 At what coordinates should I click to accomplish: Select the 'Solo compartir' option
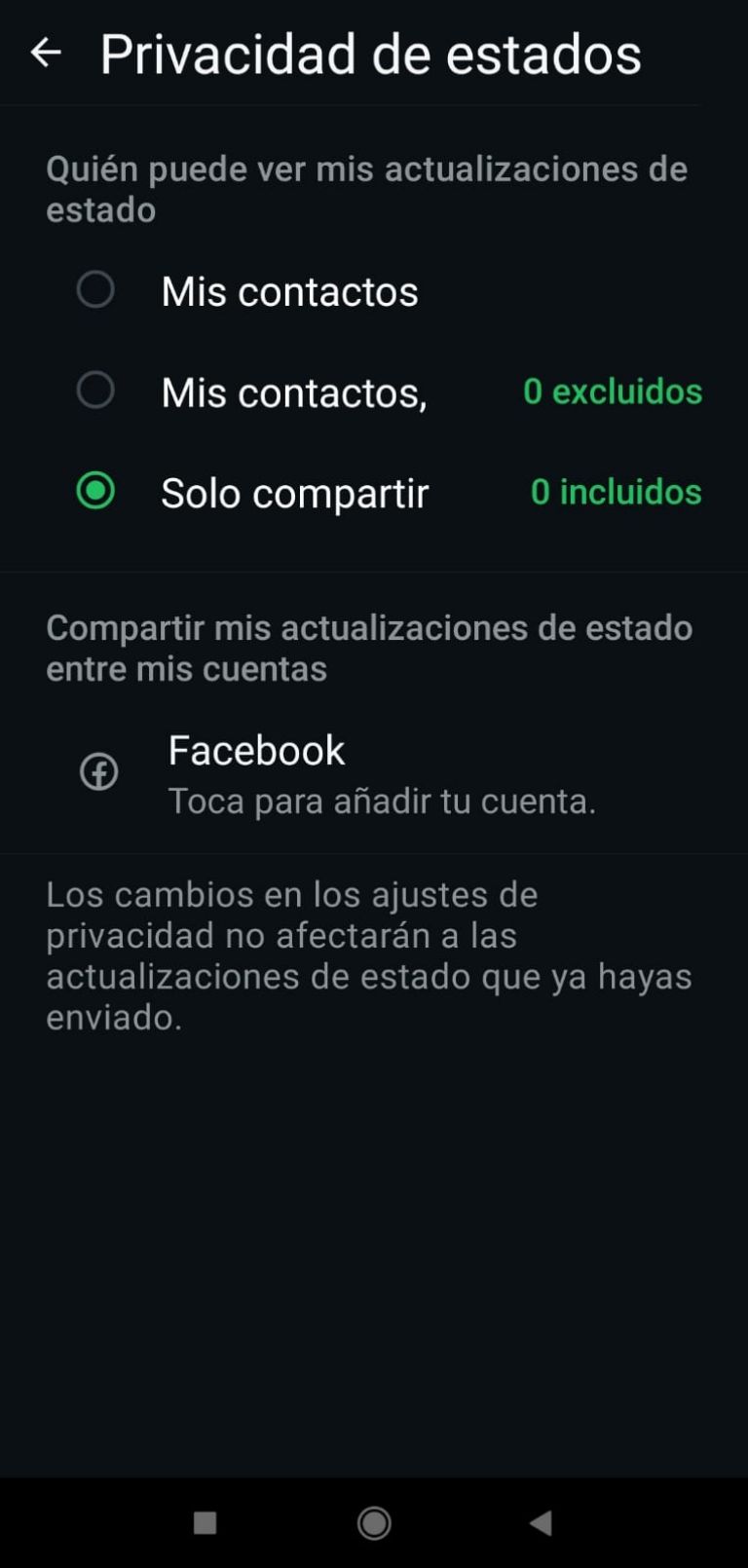point(293,492)
